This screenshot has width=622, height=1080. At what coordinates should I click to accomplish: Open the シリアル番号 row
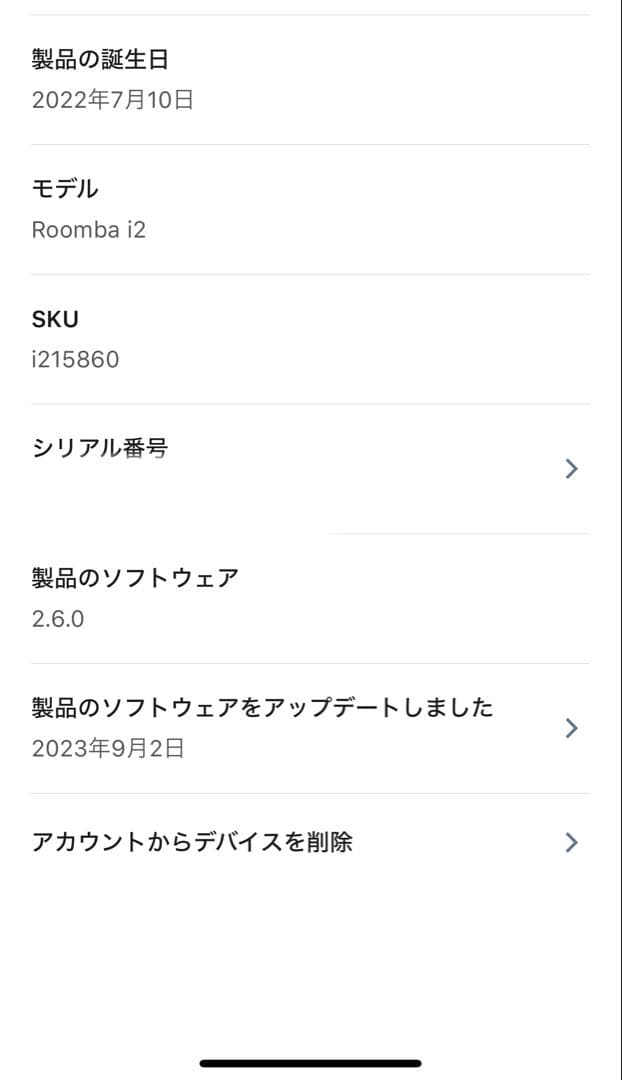tap(310, 468)
